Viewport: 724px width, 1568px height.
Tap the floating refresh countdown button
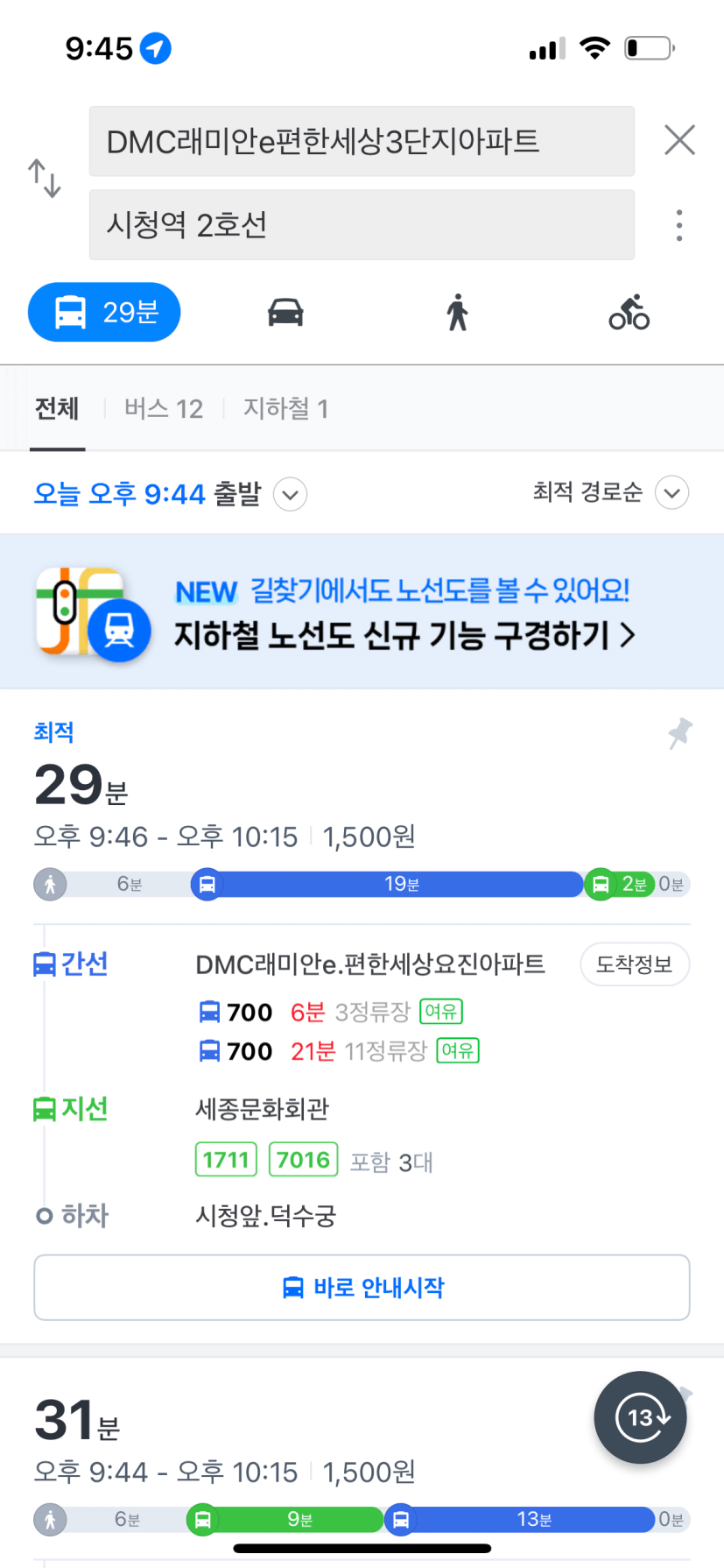[x=640, y=1417]
